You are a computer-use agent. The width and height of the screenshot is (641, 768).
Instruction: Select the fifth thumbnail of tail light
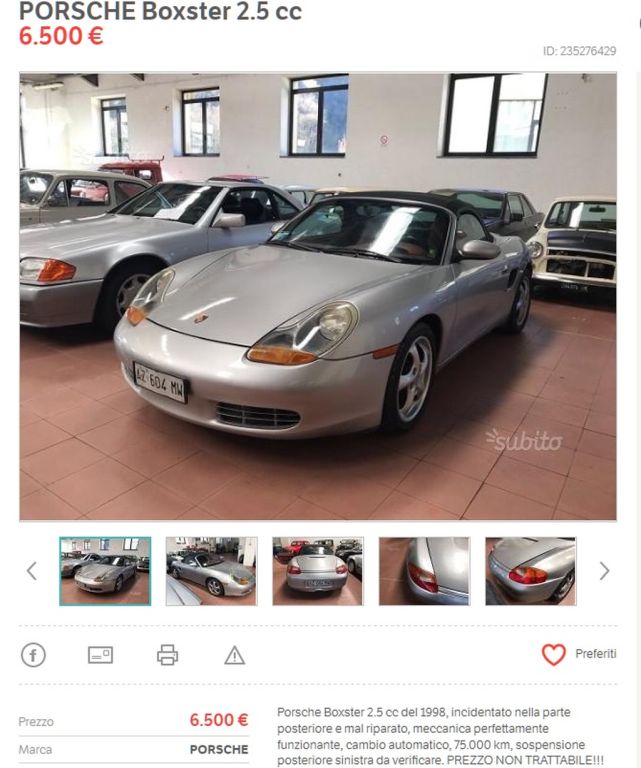click(x=530, y=571)
